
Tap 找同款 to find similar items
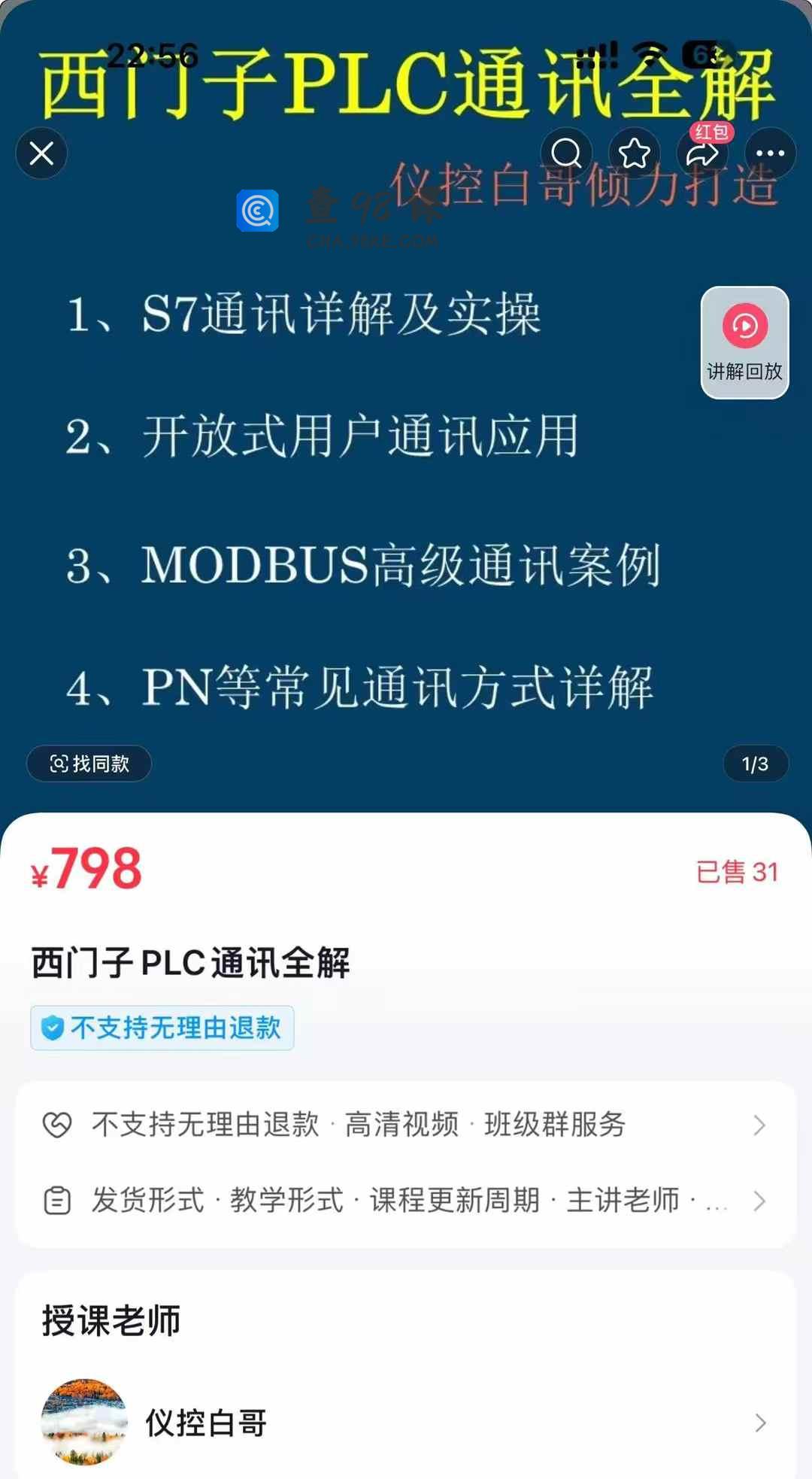89,764
